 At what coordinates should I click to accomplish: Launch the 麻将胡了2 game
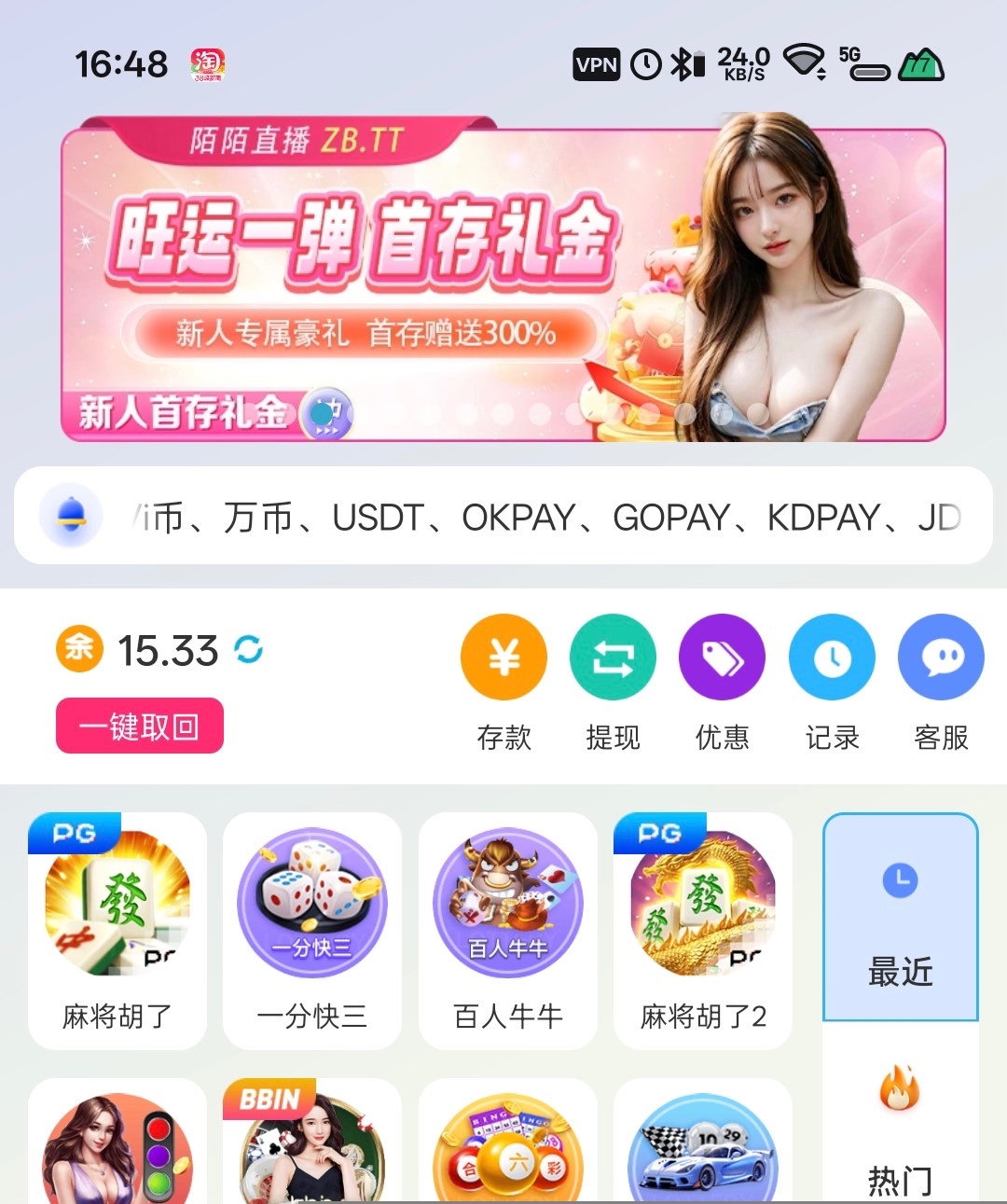tap(703, 928)
